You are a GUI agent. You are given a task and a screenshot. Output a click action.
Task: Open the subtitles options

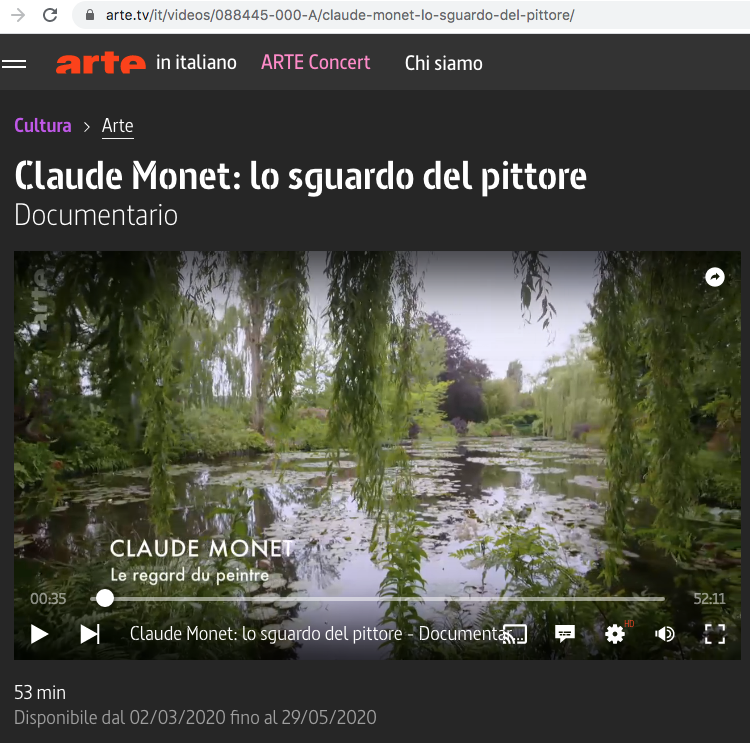point(565,634)
